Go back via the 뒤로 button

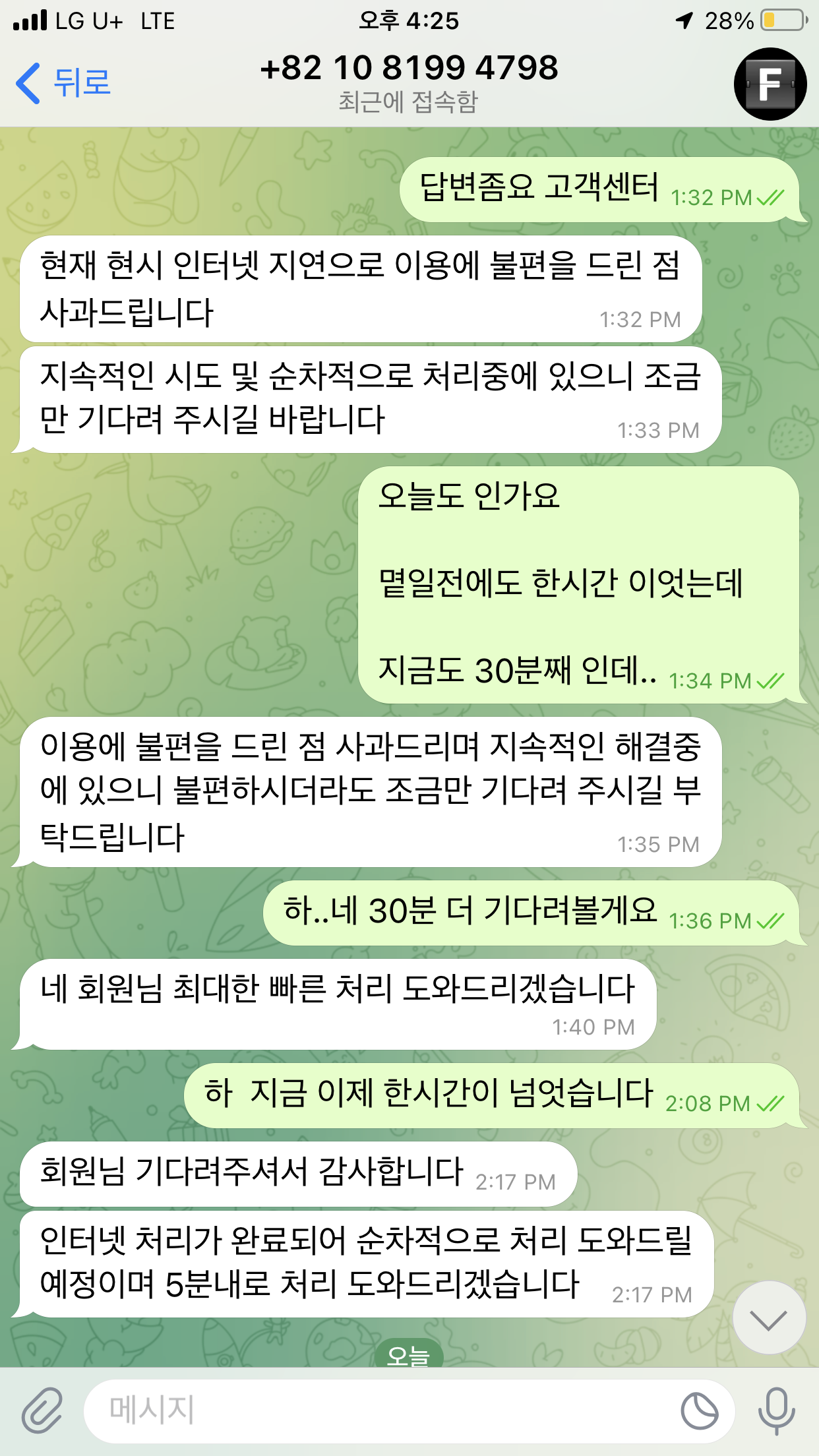point(63,83)
